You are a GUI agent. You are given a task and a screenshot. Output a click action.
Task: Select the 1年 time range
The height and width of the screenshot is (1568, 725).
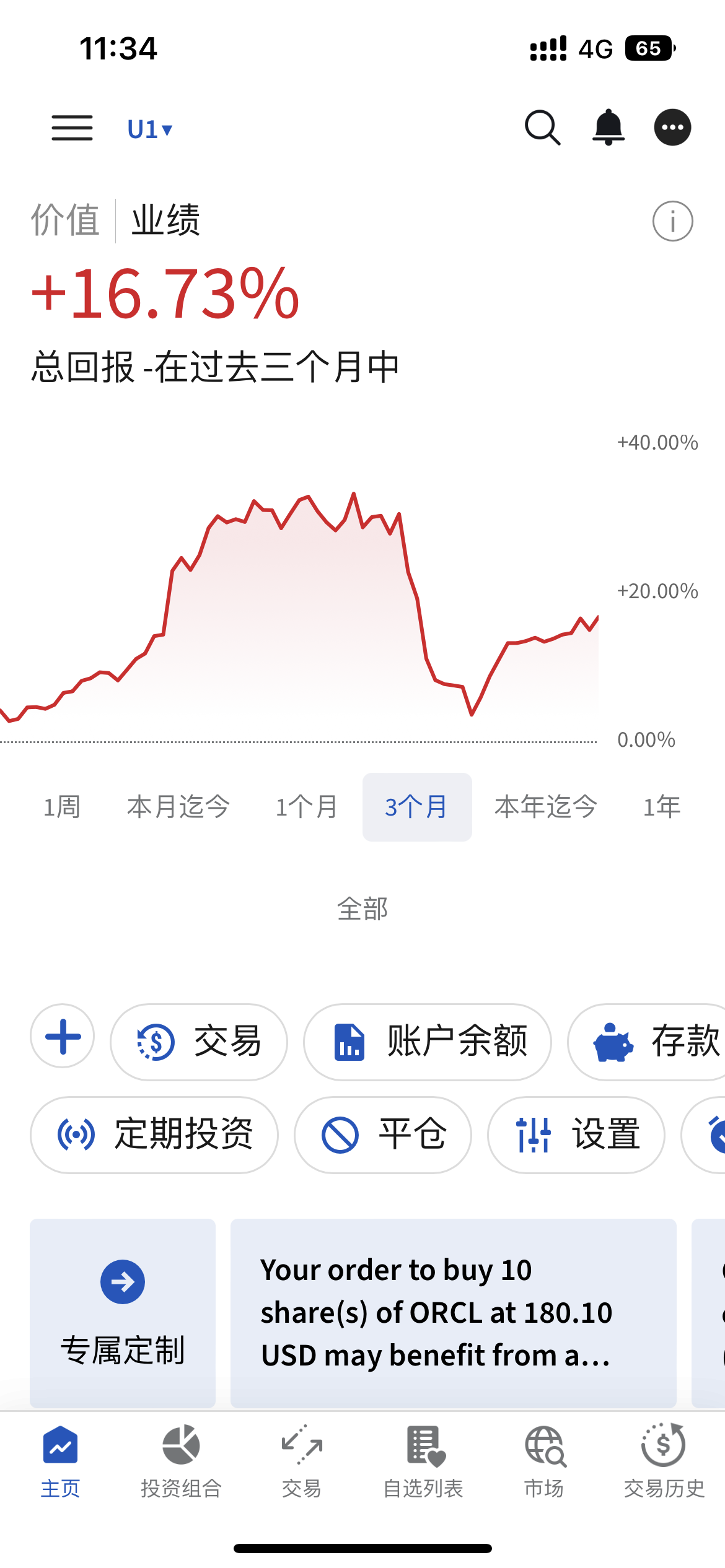coord(662,807)
